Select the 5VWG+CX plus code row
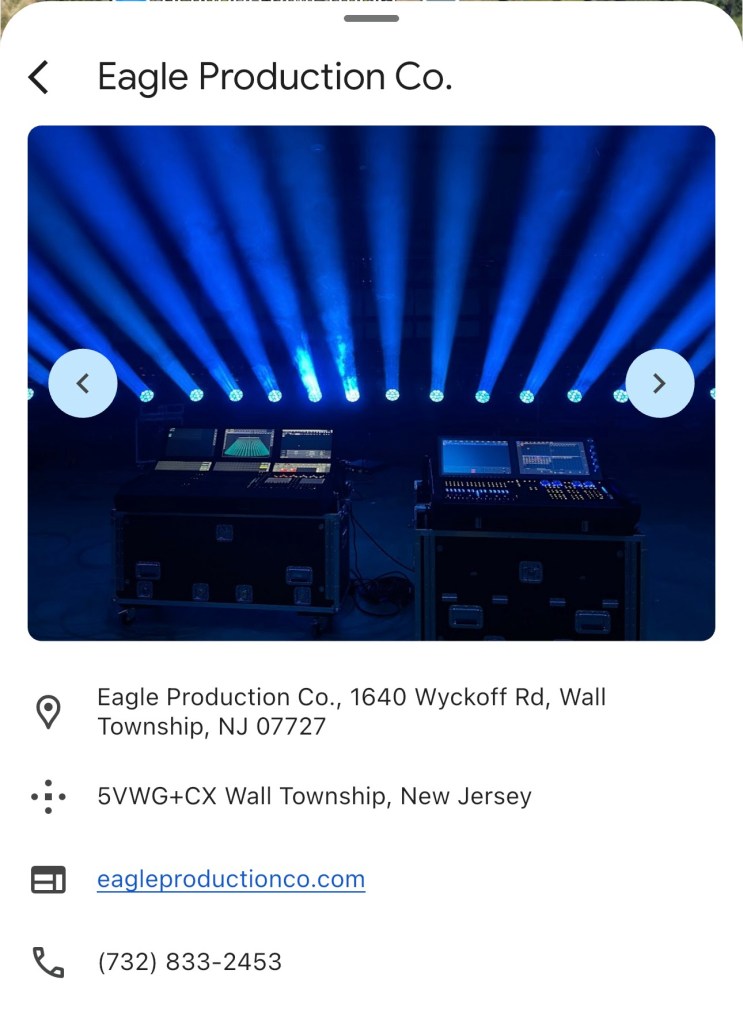The image size is (743, 1023). coord(314,797)
